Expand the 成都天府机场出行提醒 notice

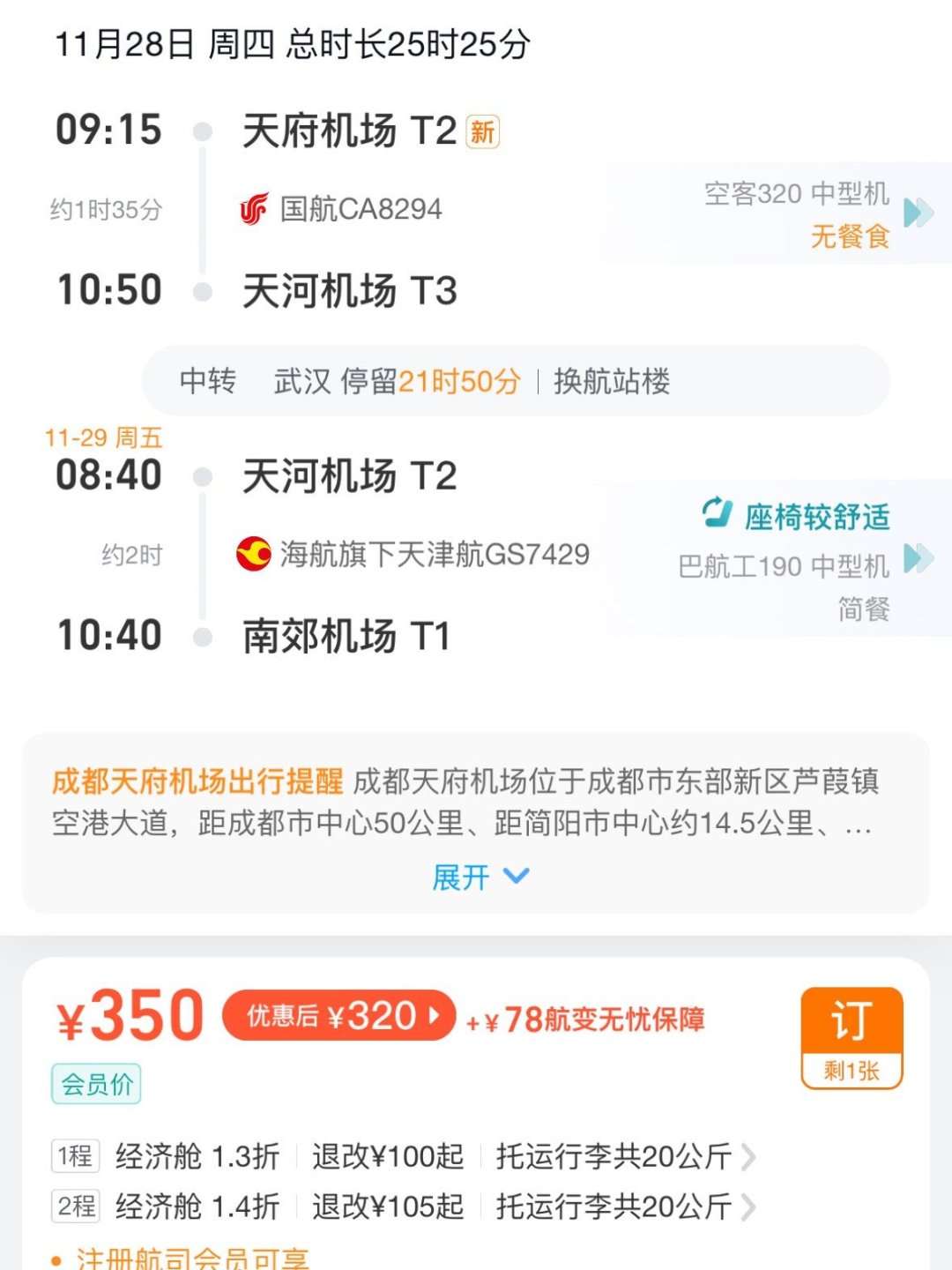pos(479,877)
